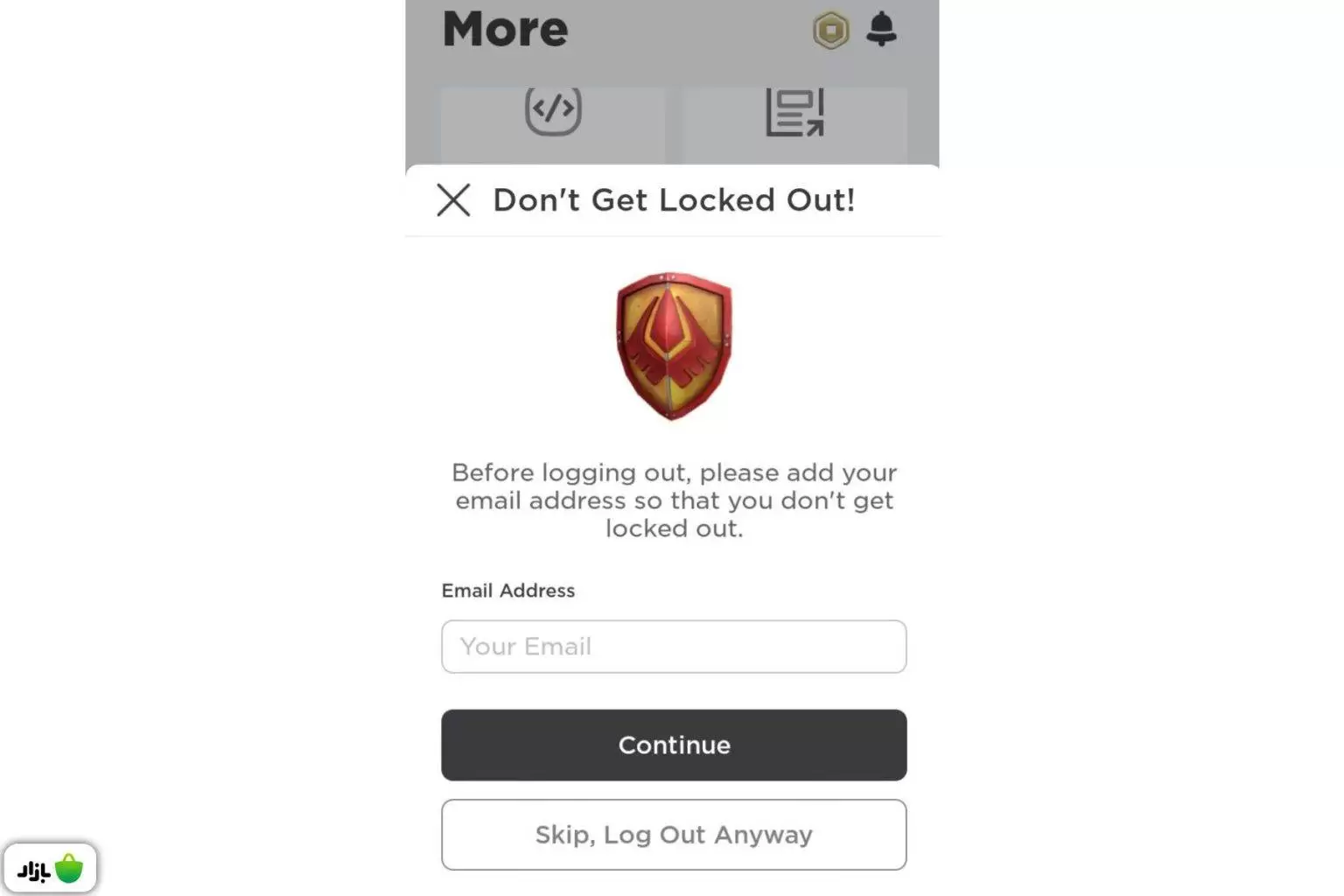Open the notifications bell
The height and width of the screenshot is (896, 1344).
click(881, 30)
